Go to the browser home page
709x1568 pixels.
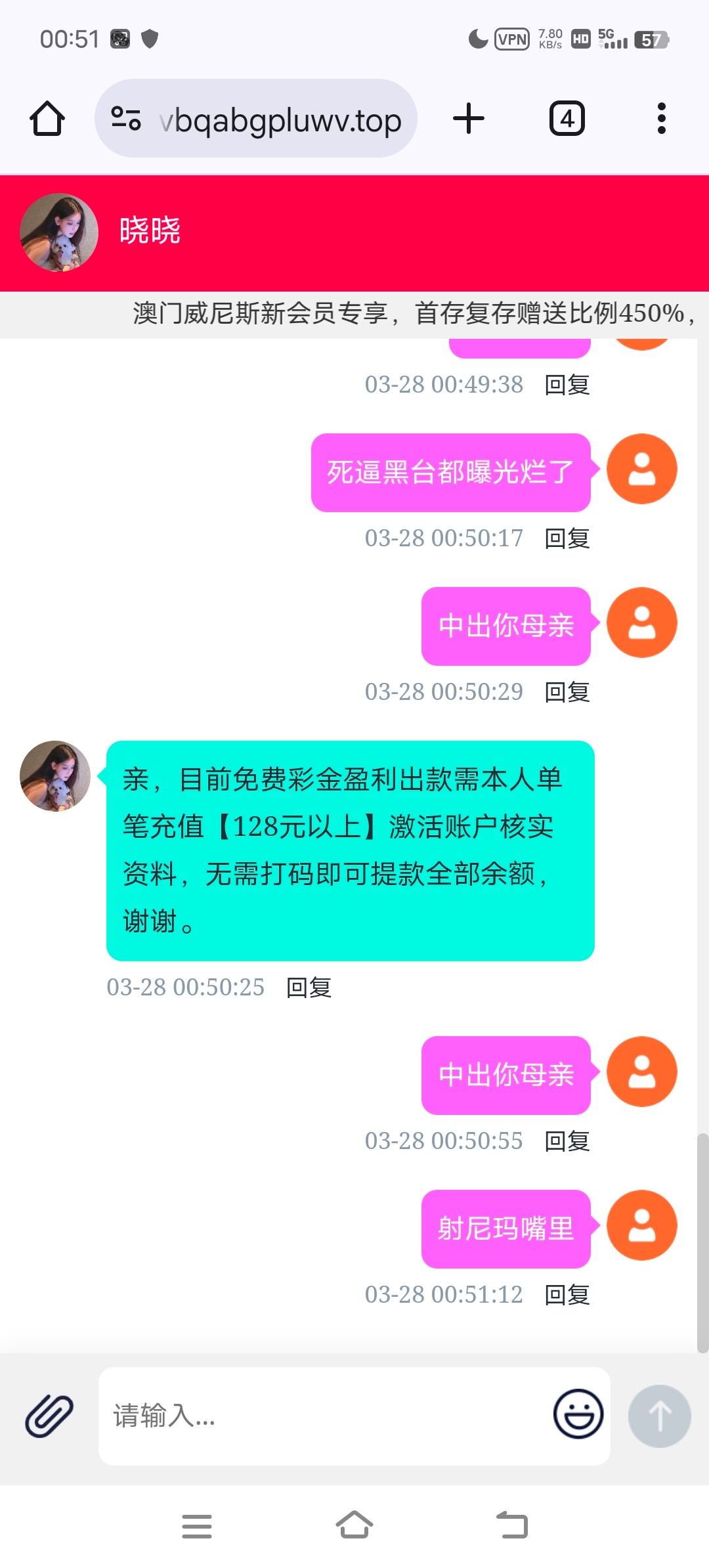[47, 119]
